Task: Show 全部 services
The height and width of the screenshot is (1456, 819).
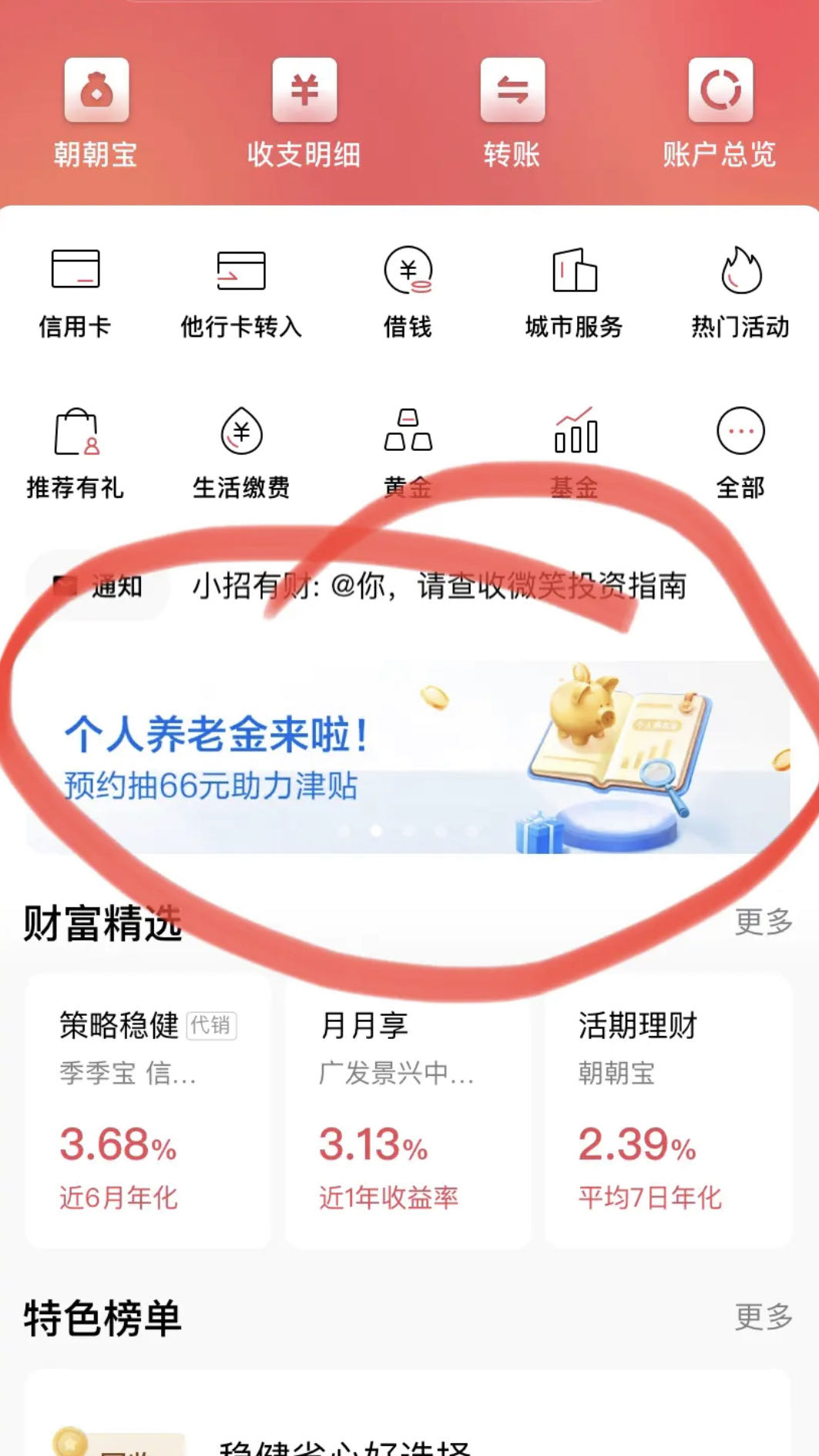Action: (740, 453)
